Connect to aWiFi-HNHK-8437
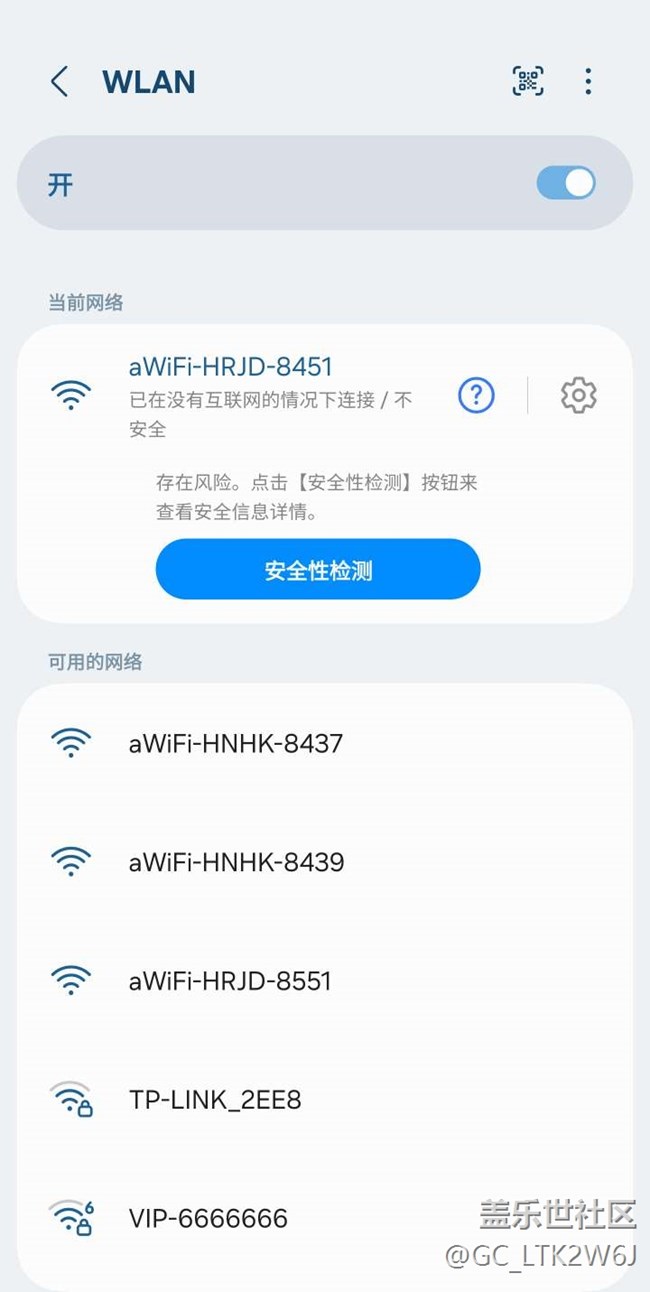The image size is (650, 1292). click(x=325, y=743)
